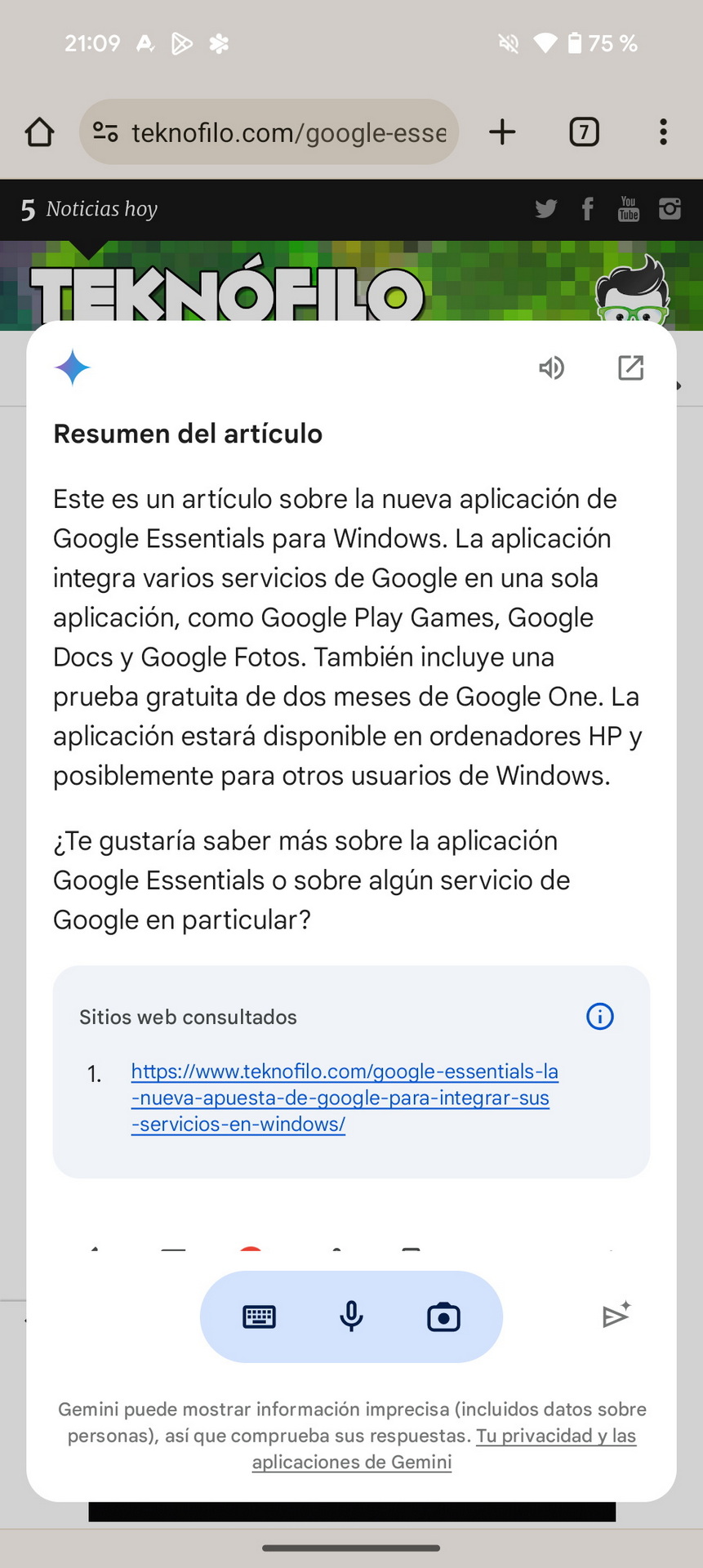This screenshot has height=1568, width=703.
Task: Open the Chrome overflow menu
Action: tap(663, 132)
